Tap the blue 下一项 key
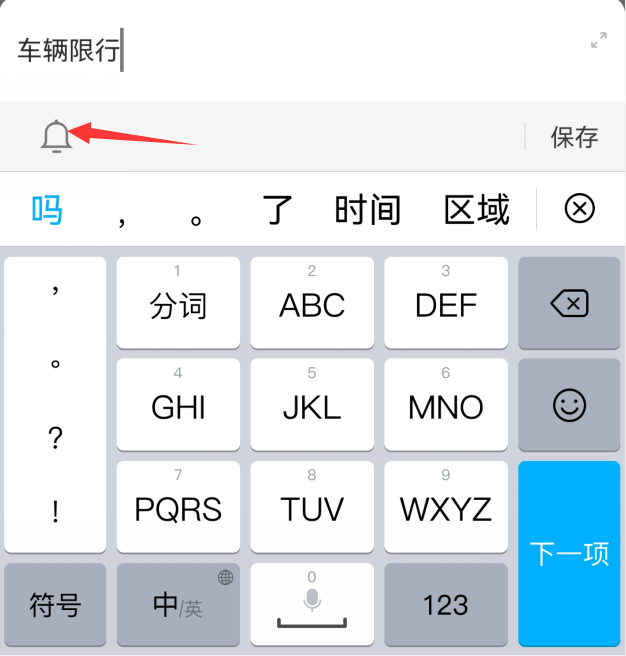The height and width of the screenshot is (656, 626). pos(569,554)
